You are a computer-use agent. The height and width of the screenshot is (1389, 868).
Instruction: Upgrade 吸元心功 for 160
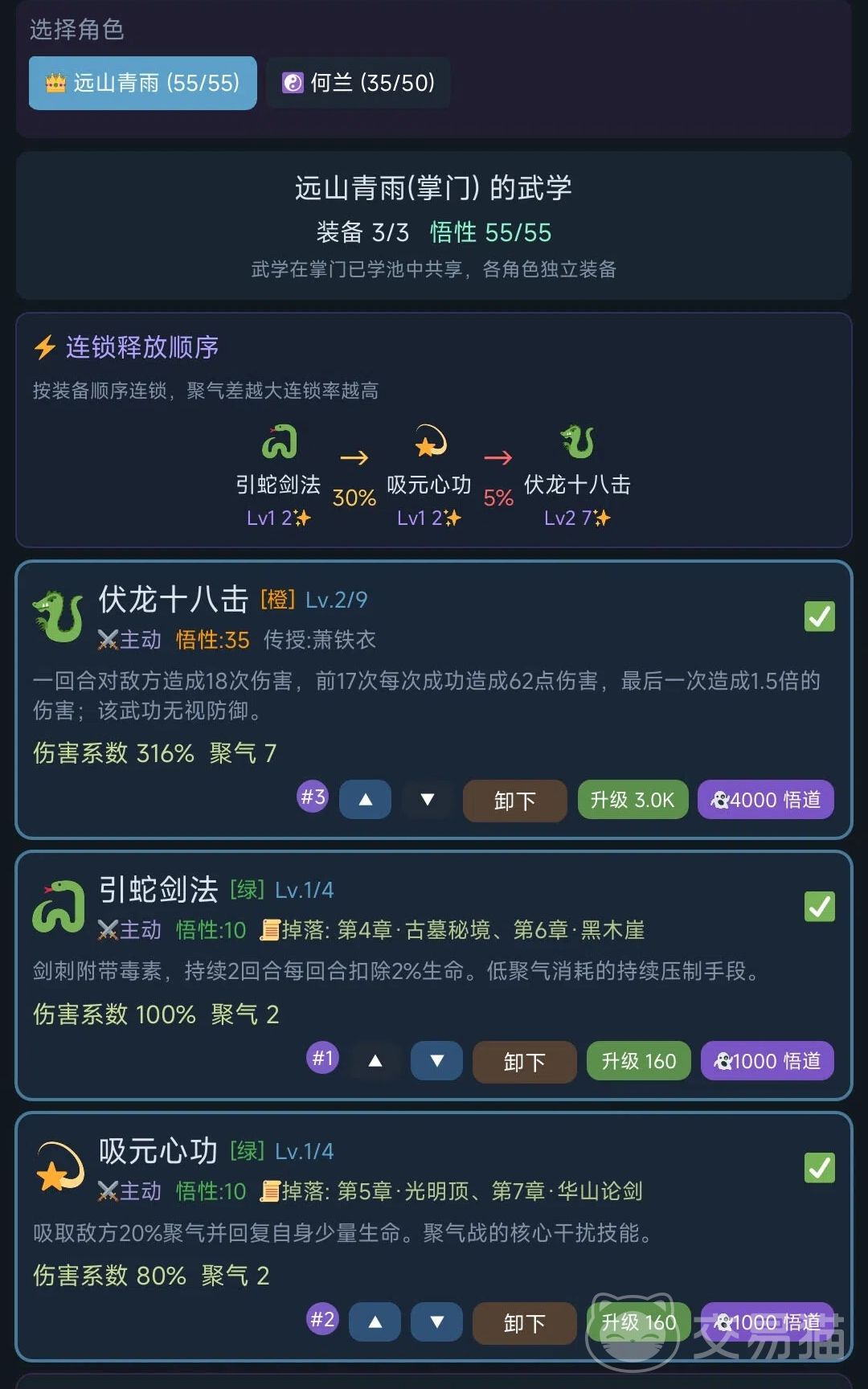[638, 1322]
